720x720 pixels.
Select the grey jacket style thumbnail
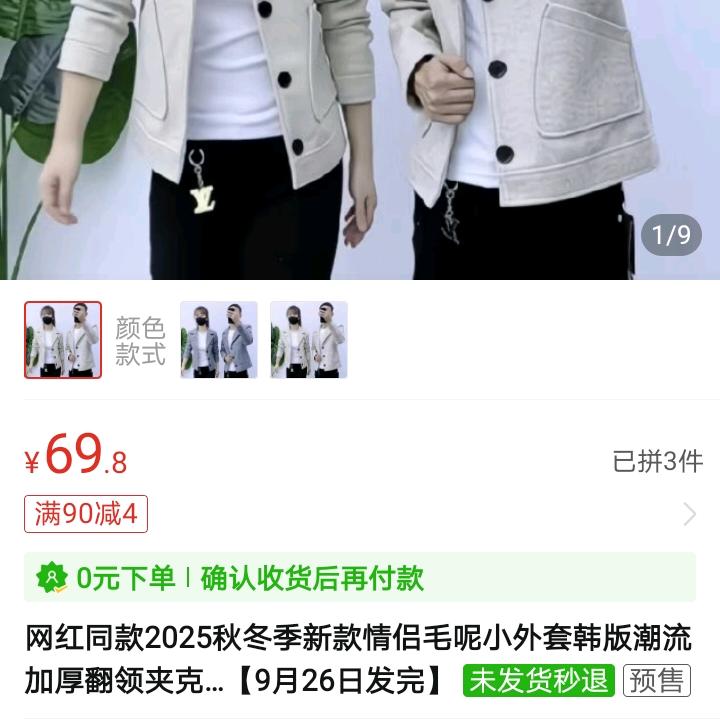point(219,340)
